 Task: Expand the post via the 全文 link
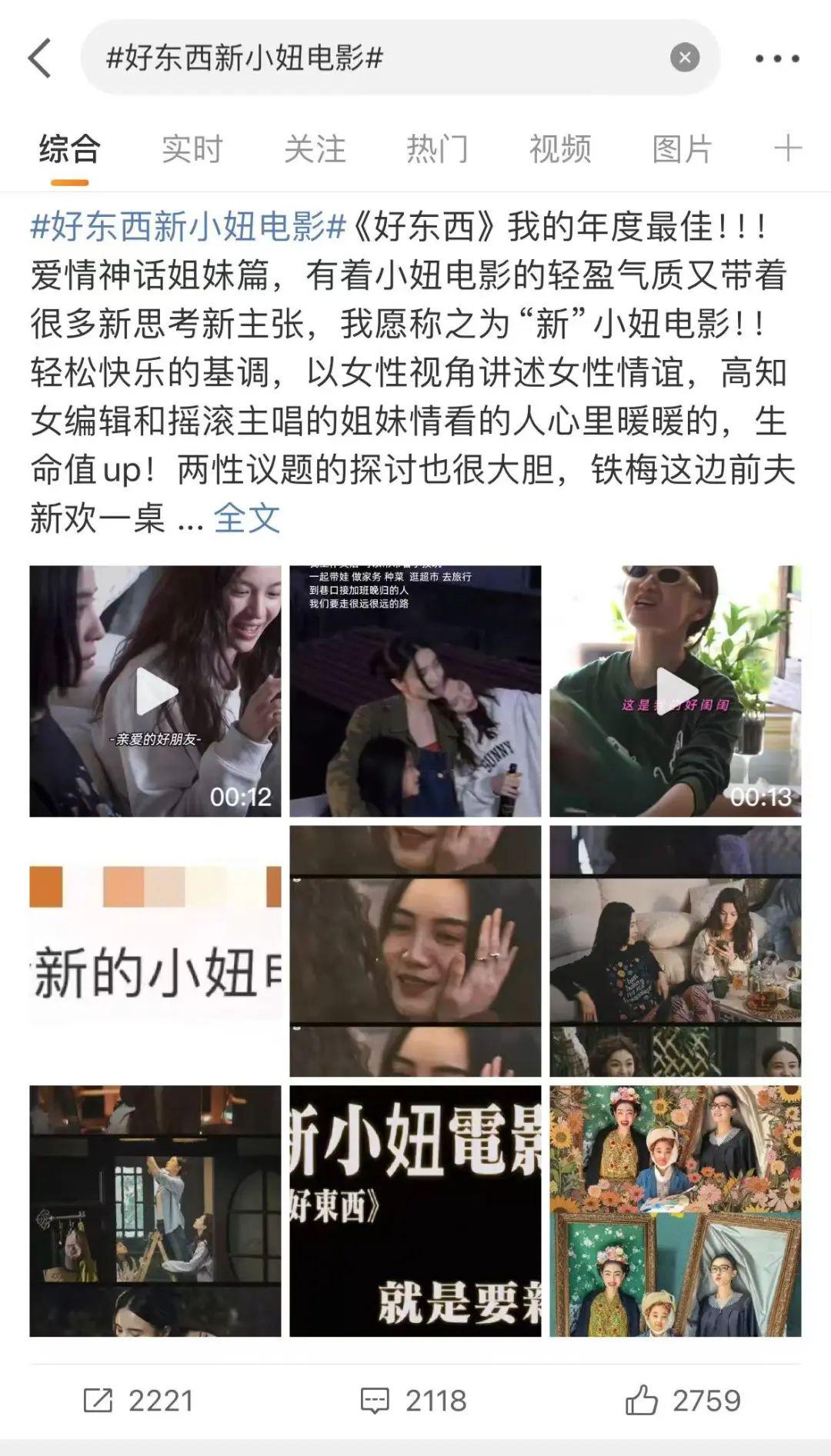pos(246,518)
